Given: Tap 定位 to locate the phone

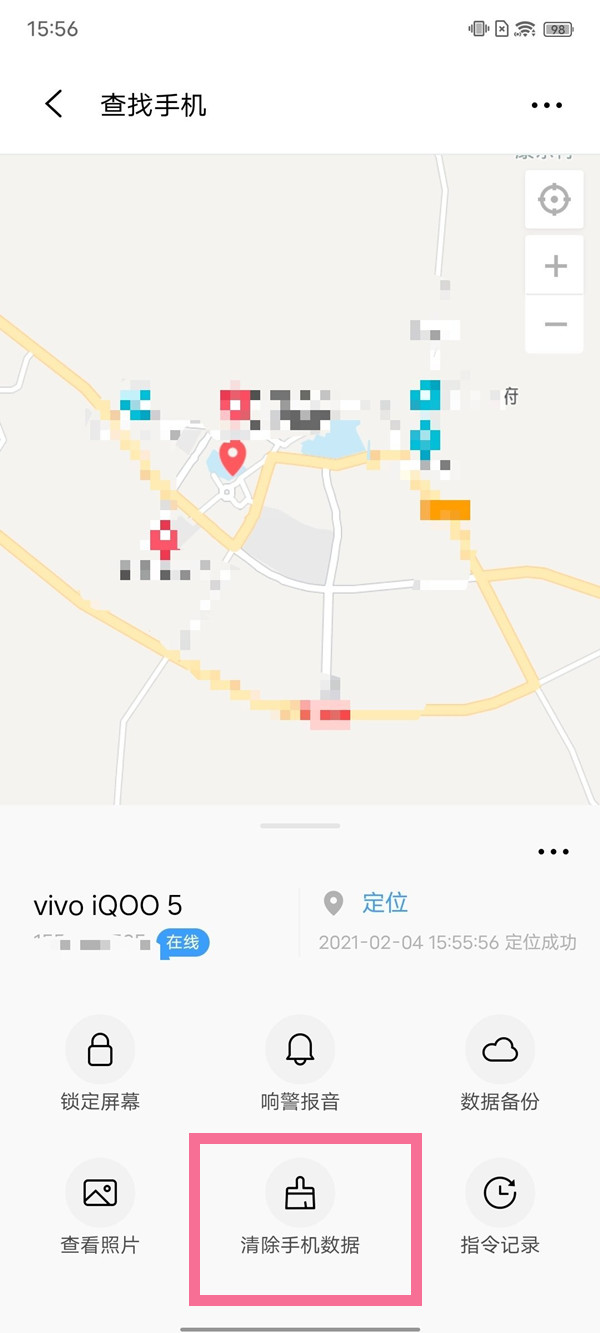Looking at the screenshot, I should (x=384, y=903).
